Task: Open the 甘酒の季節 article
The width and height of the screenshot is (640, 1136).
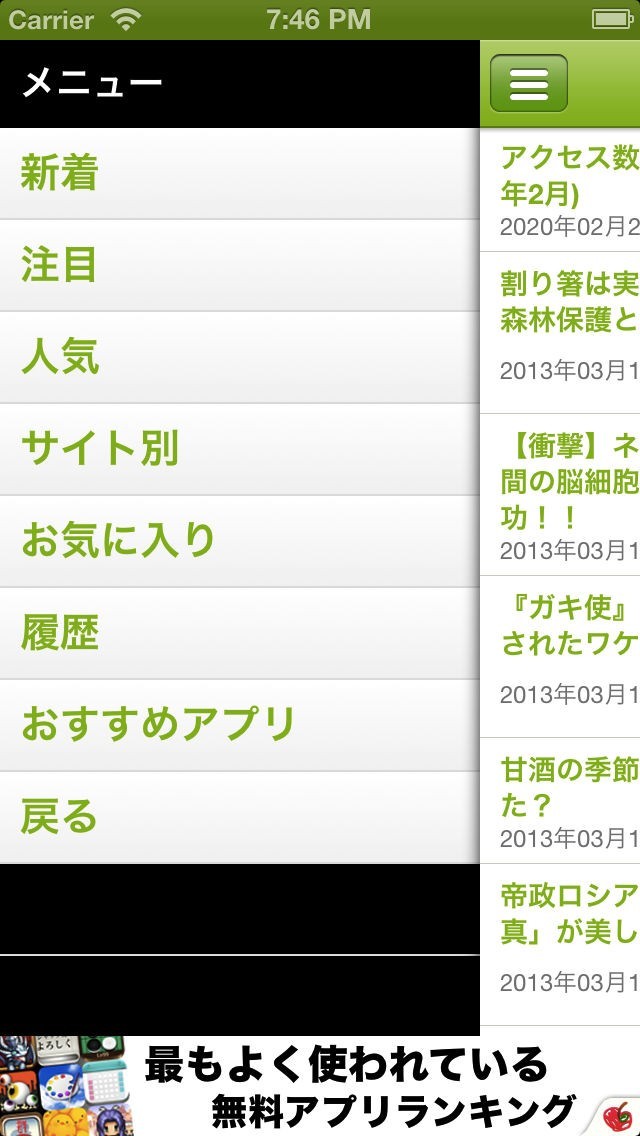Action: pyautogui.click(x=566, y=800)
